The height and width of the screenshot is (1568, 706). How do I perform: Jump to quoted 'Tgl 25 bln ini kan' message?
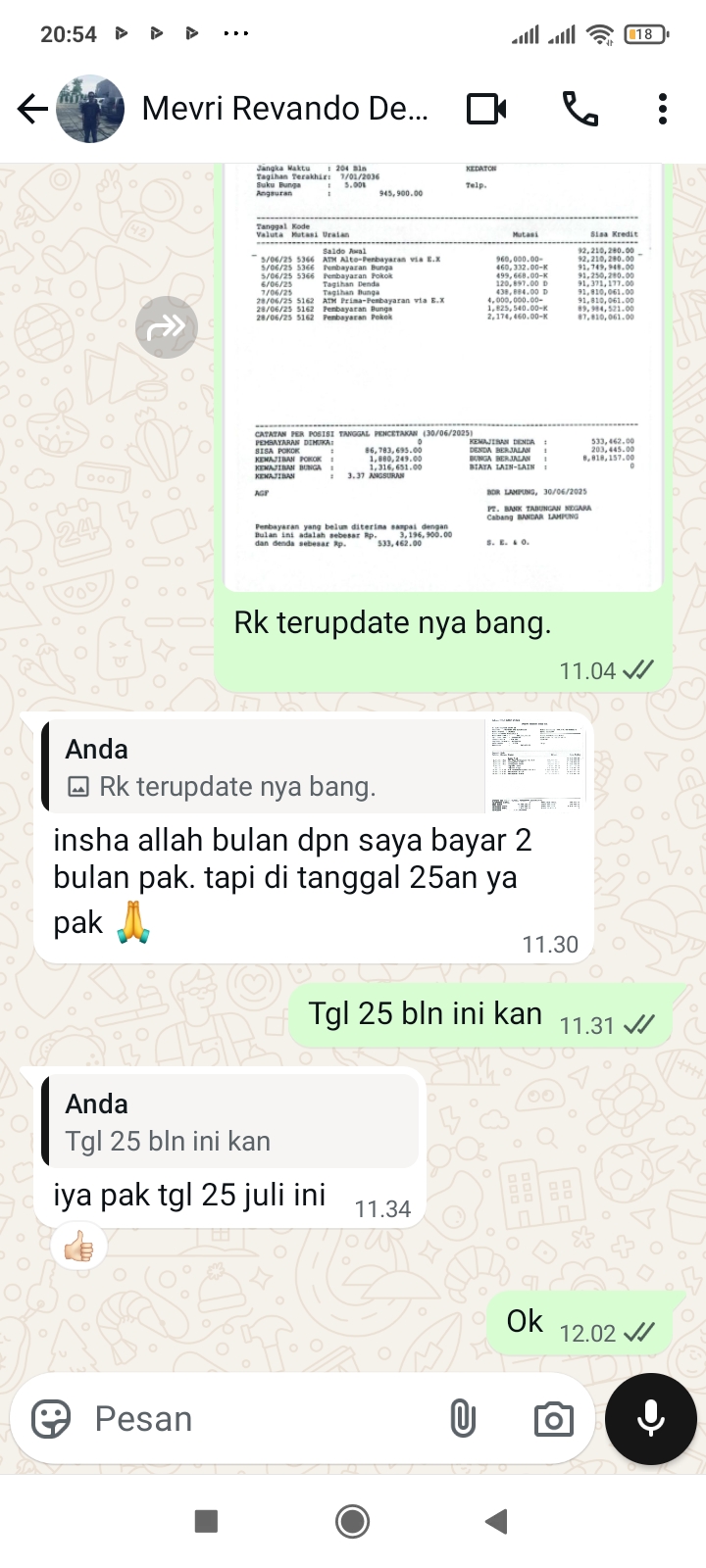pyautogui.click(x=231, y=1123)
